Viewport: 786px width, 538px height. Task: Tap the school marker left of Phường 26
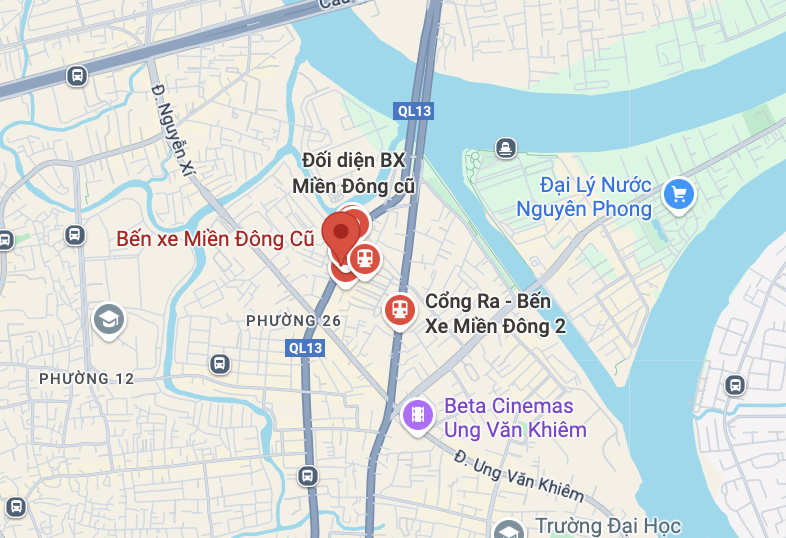coord(108,320)
